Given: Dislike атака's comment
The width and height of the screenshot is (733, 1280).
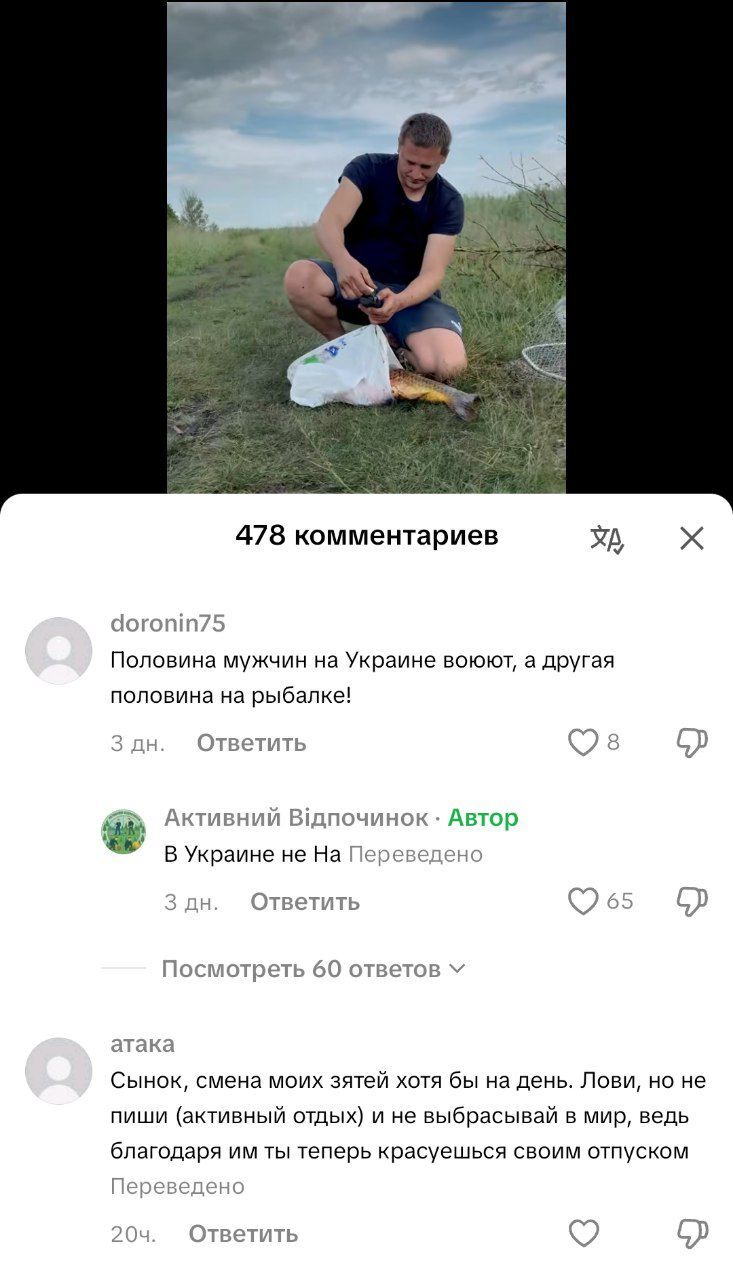Looking at the screenshot, I should pyautogui.click(x=692, y=1233).
